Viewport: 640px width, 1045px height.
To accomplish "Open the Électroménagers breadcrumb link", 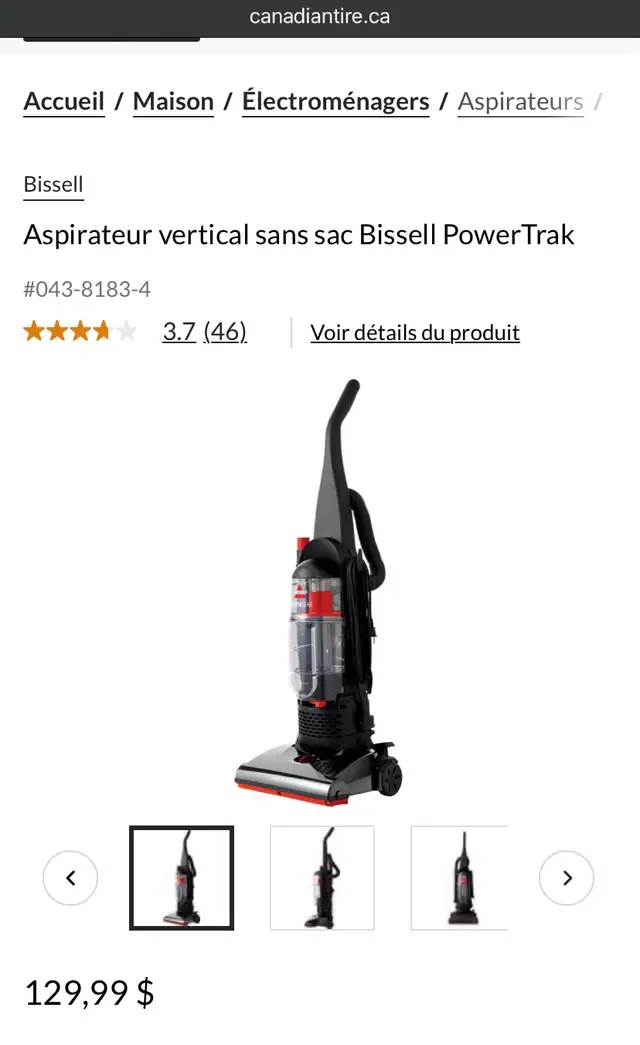I will click(x=336, y=102).
